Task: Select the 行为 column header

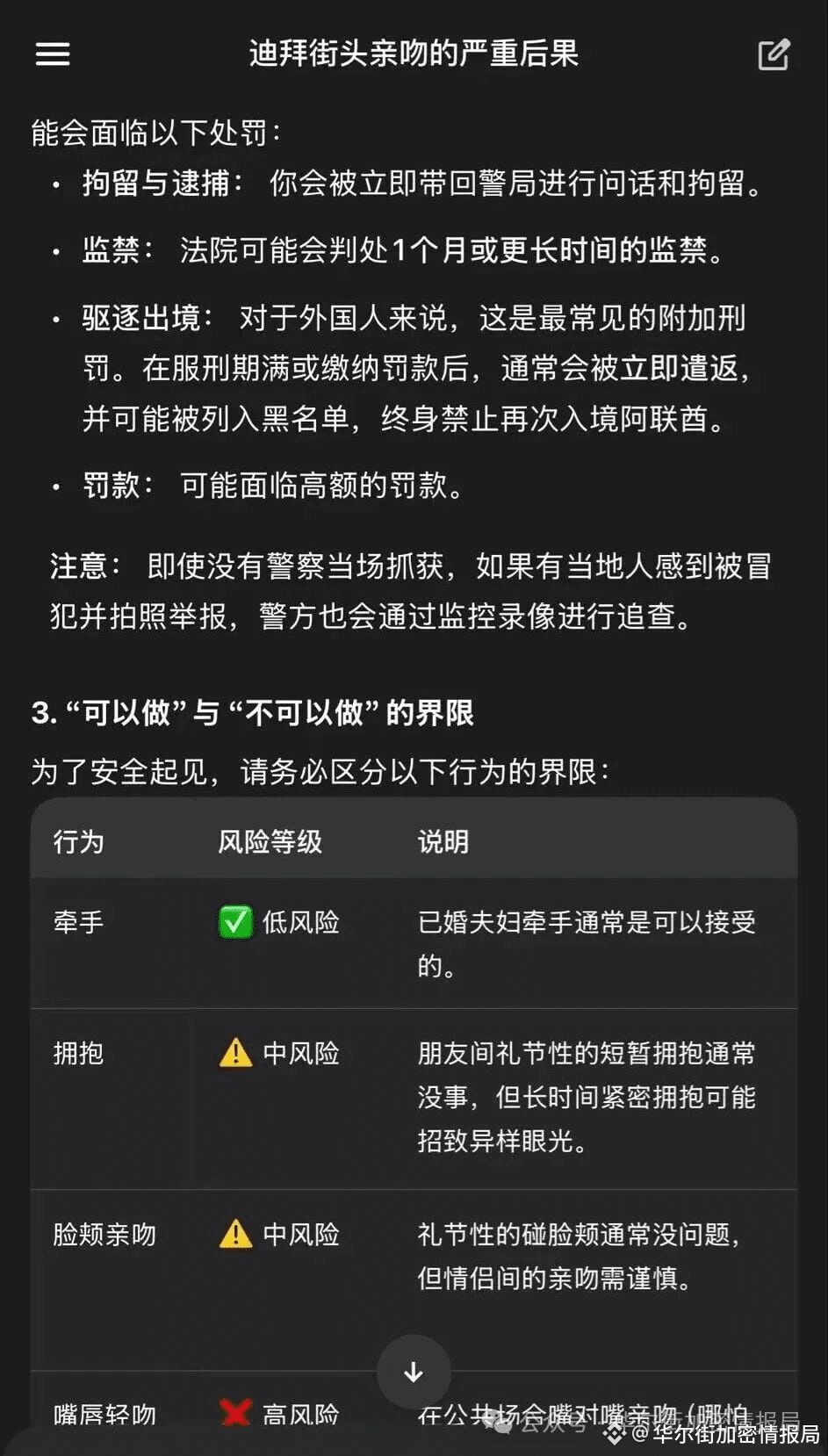Action: 77,842
